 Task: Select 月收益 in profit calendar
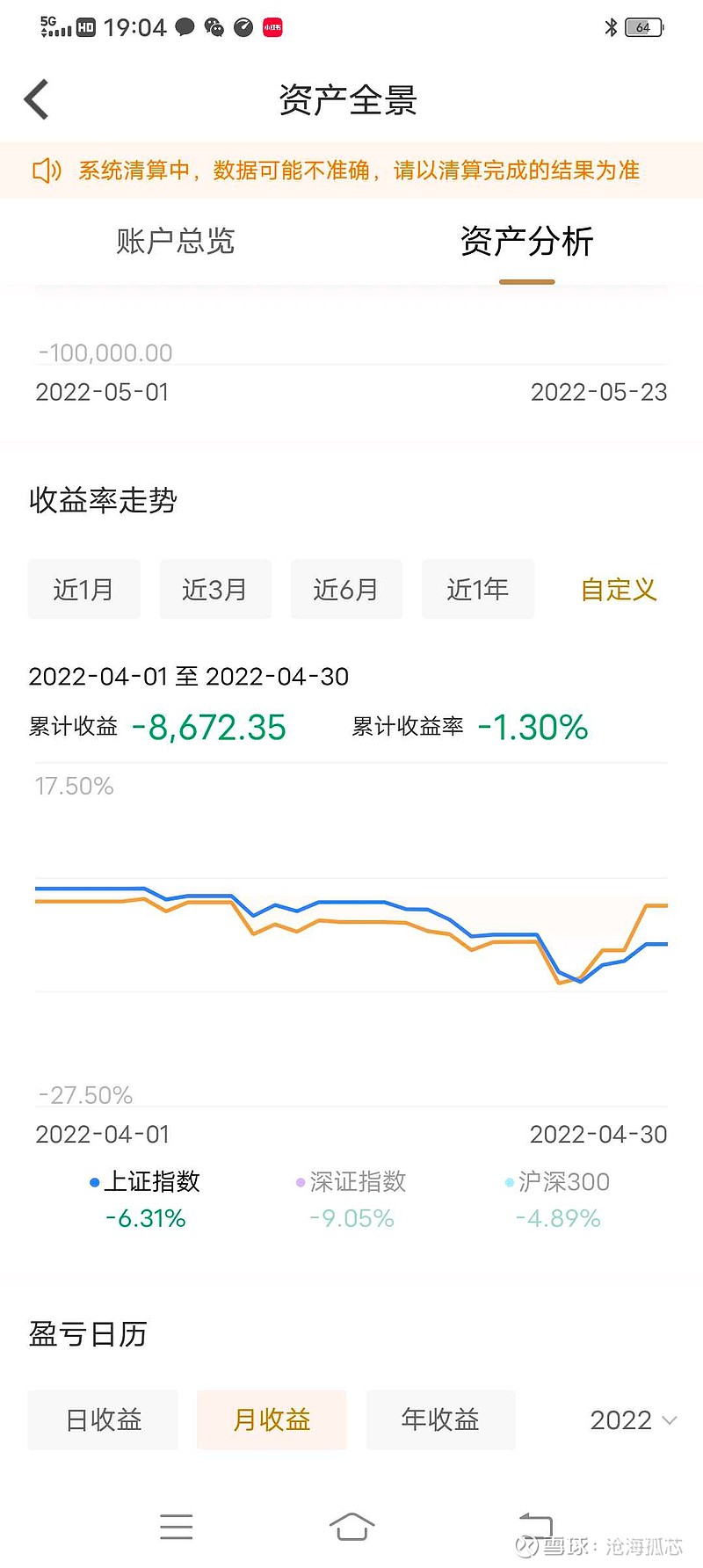pyautogui.click(x=272, y=1419)
